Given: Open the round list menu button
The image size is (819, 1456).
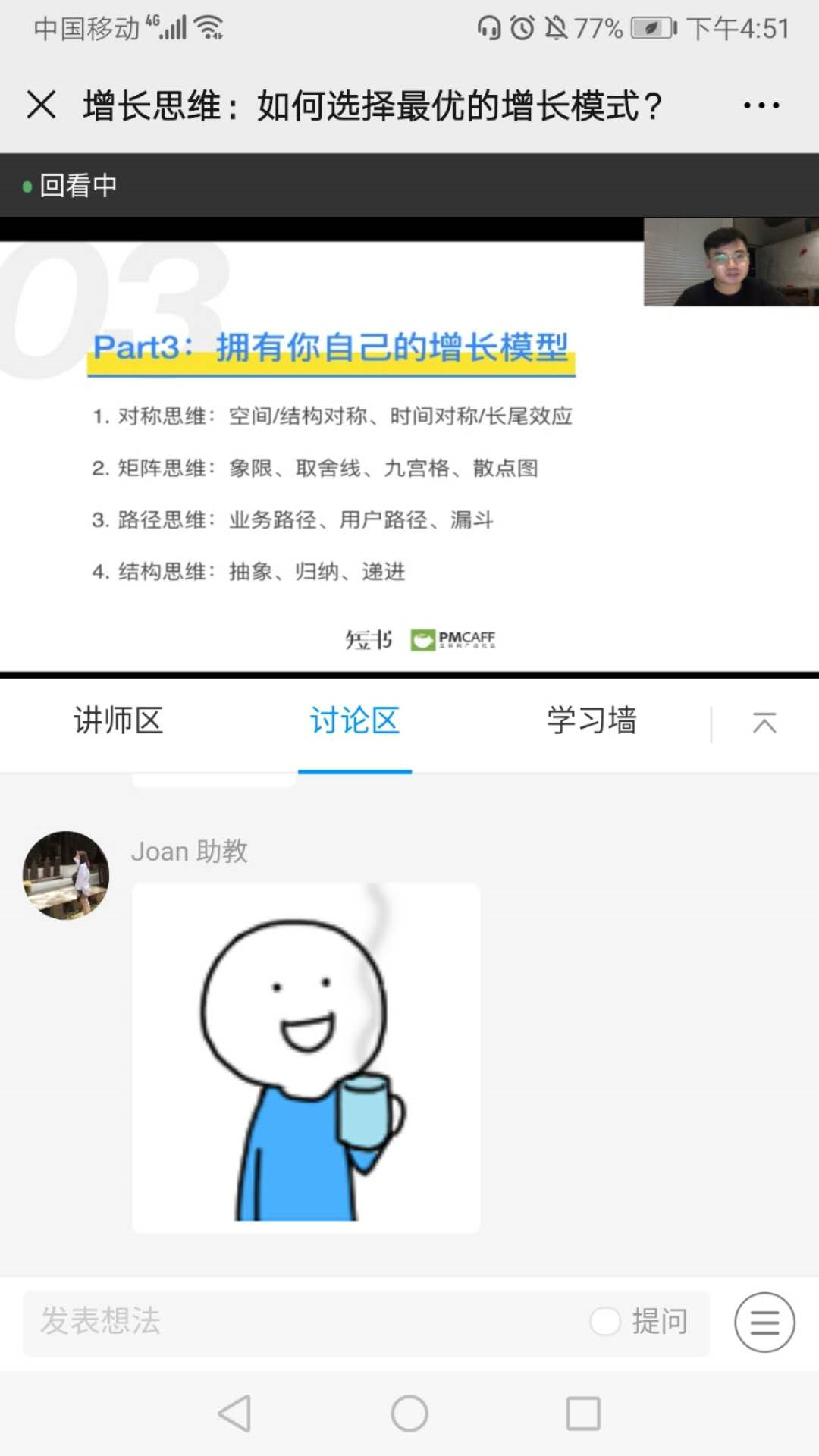Looking at the screenshot, I should tap(764, 1323).
